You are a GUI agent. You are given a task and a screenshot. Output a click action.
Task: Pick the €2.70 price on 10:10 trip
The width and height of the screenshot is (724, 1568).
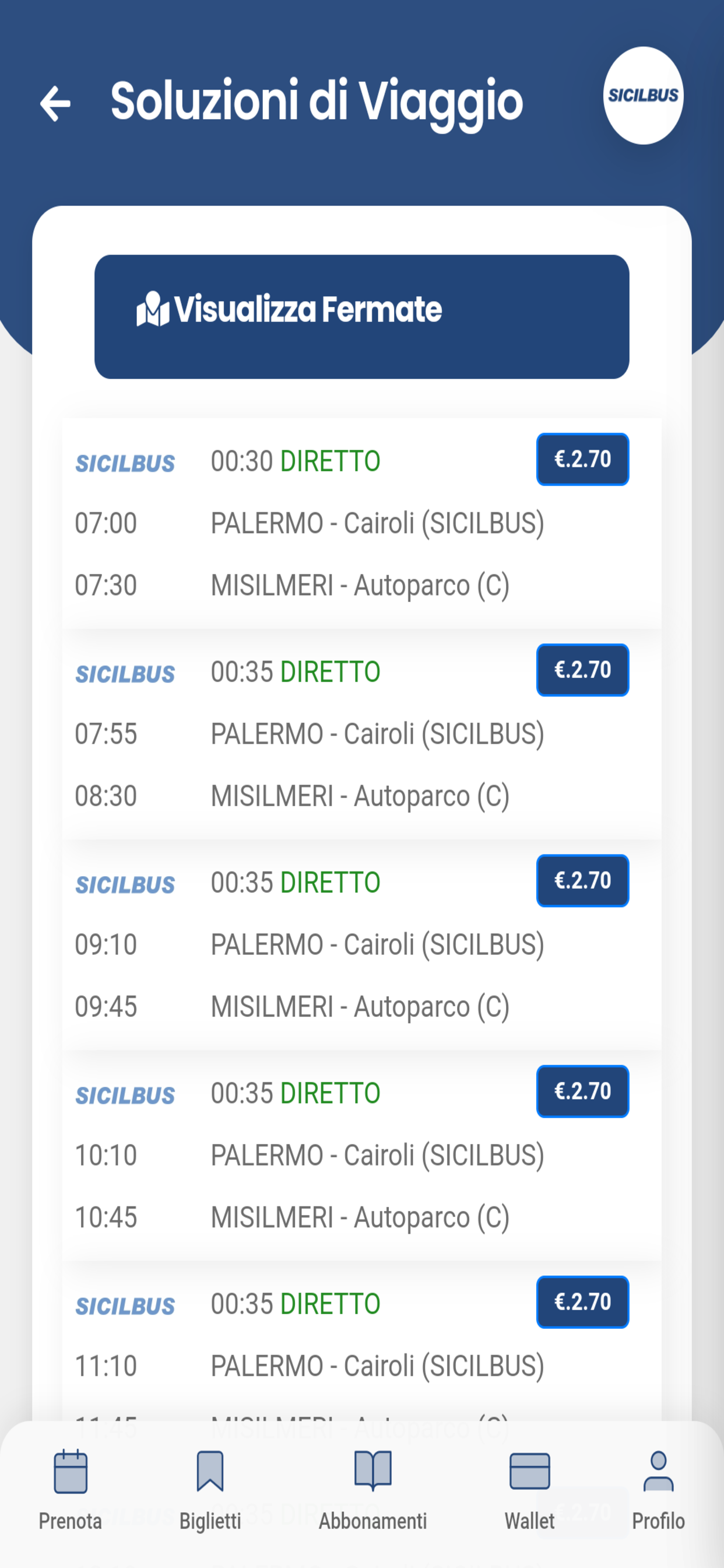click(x=582, y=1091)
